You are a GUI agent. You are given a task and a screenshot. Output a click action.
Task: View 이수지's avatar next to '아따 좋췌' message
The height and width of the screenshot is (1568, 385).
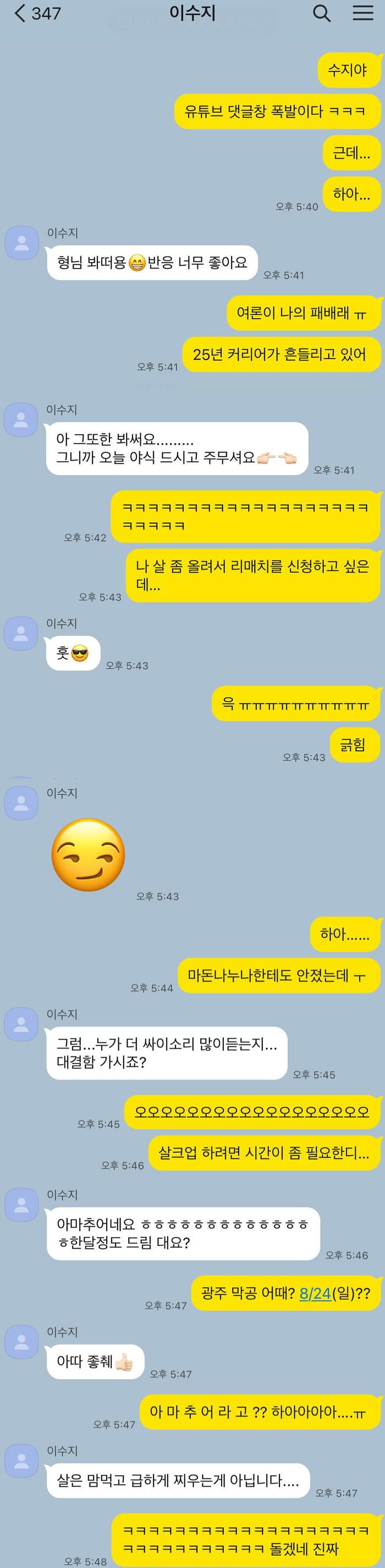(21, 1342)
